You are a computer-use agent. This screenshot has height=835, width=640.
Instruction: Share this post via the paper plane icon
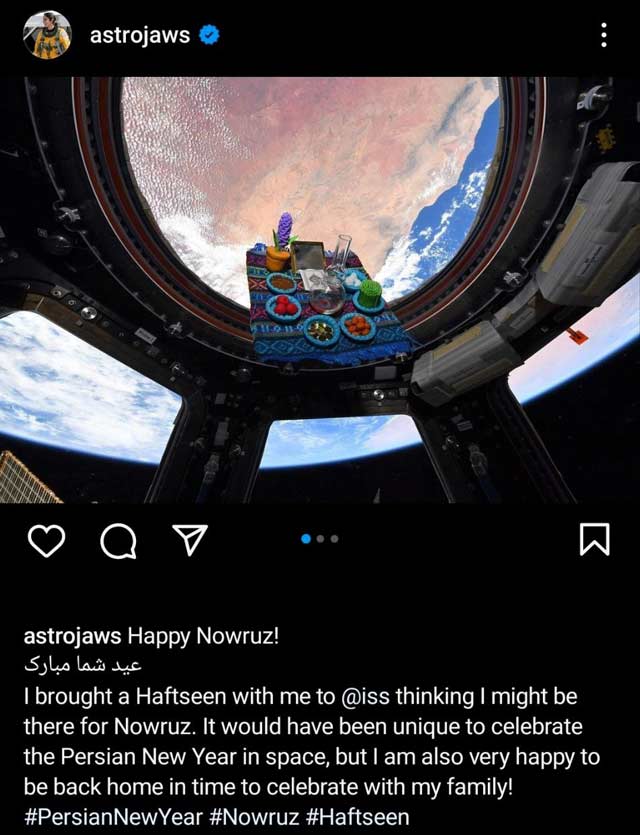click(190, 540)
